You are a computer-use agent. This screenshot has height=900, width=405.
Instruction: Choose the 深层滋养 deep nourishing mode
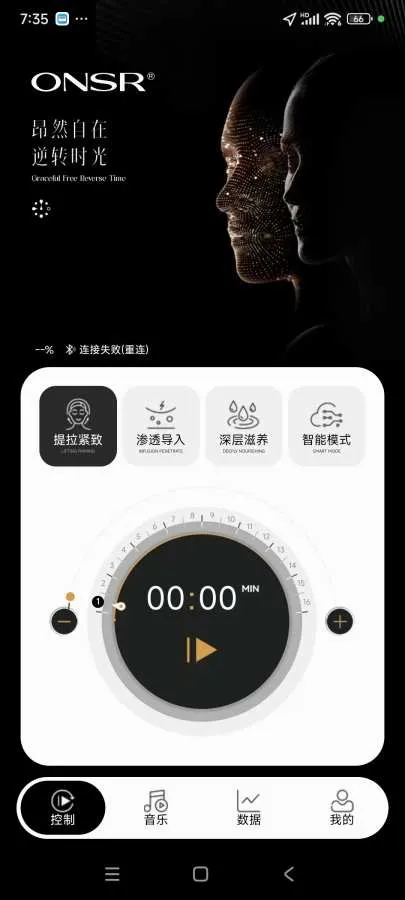coord(244,426)
